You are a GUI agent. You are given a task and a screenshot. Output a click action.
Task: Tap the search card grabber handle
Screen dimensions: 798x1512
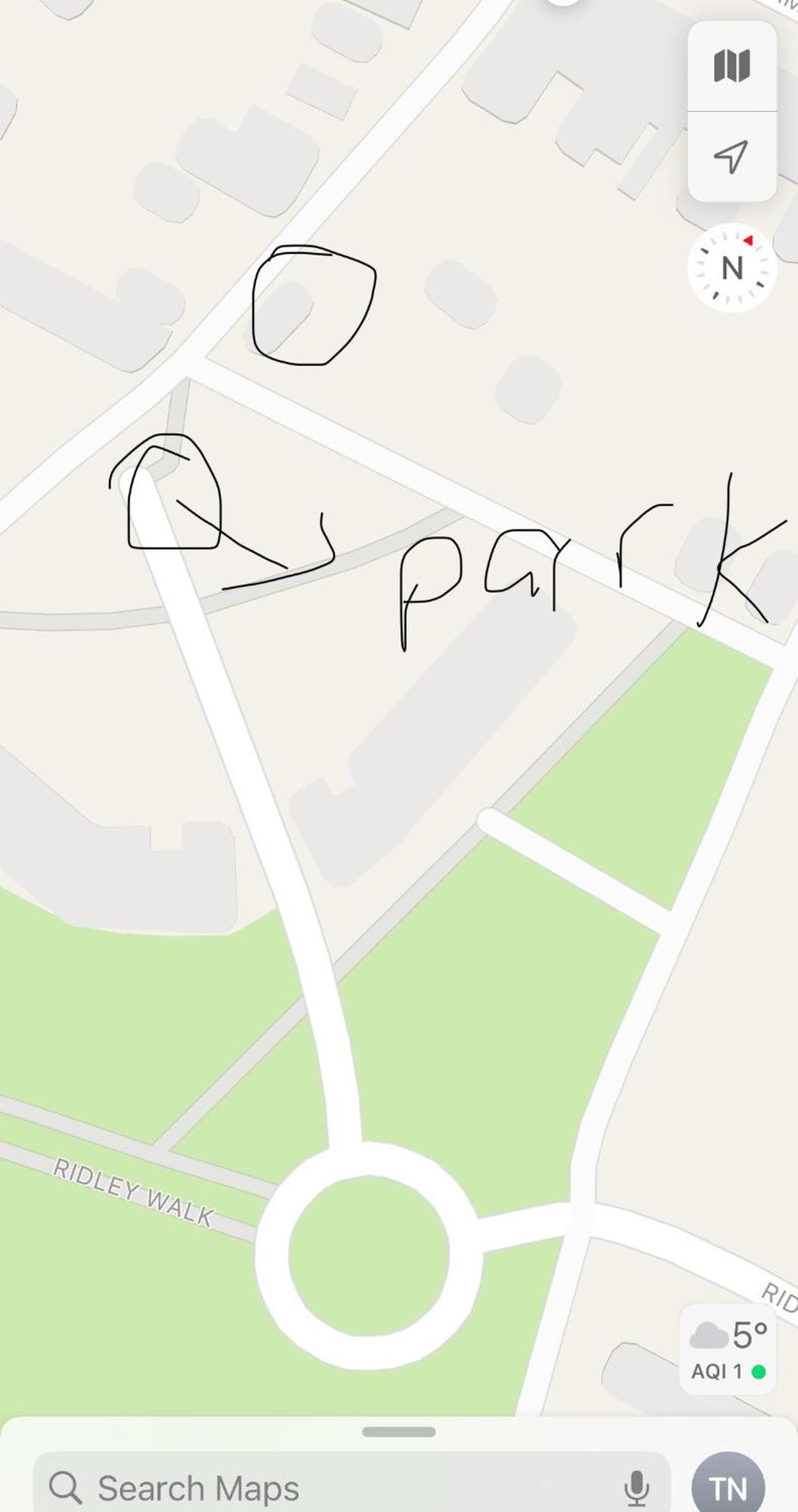click(x=399, y=1432)
